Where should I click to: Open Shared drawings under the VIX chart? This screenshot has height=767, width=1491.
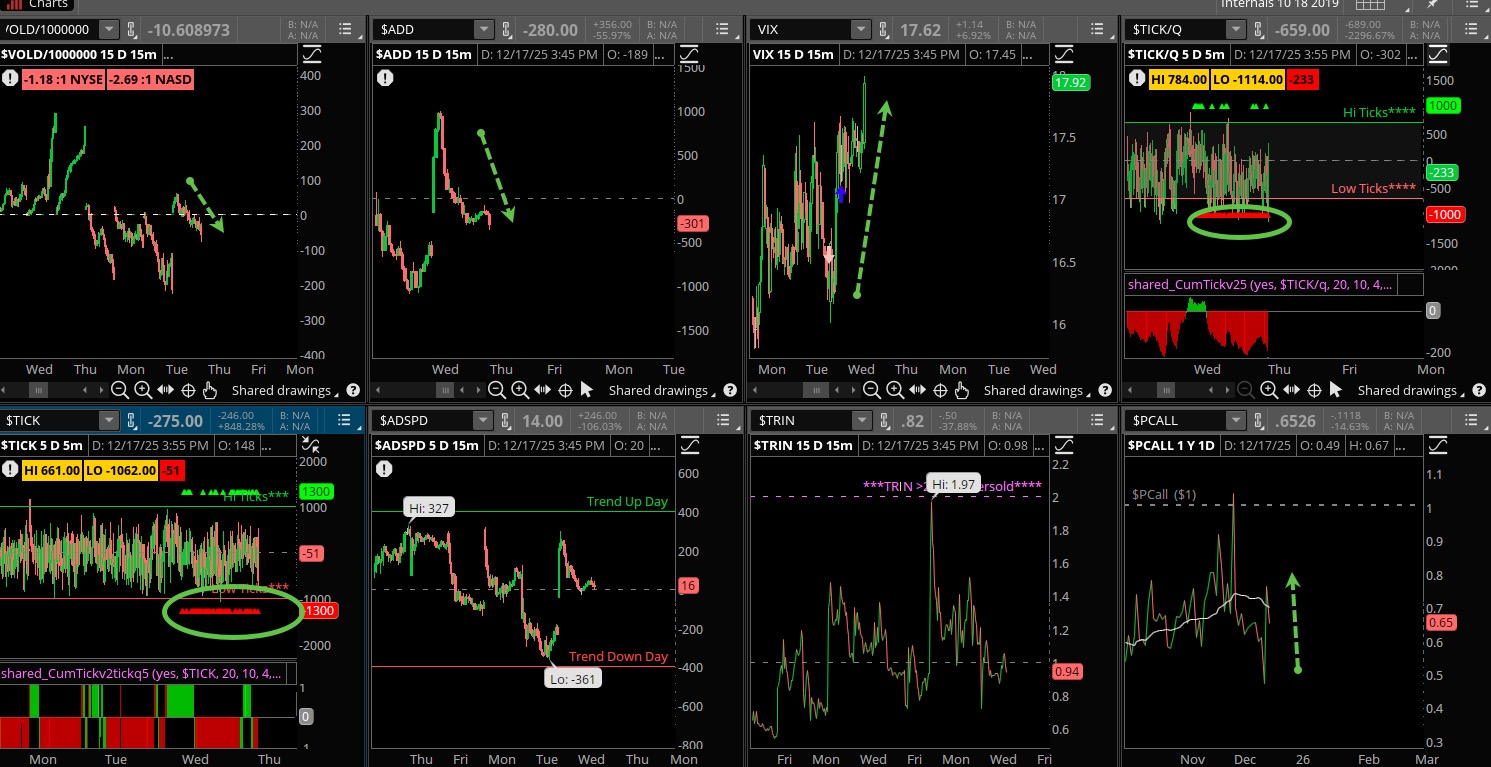[1033, 390]
